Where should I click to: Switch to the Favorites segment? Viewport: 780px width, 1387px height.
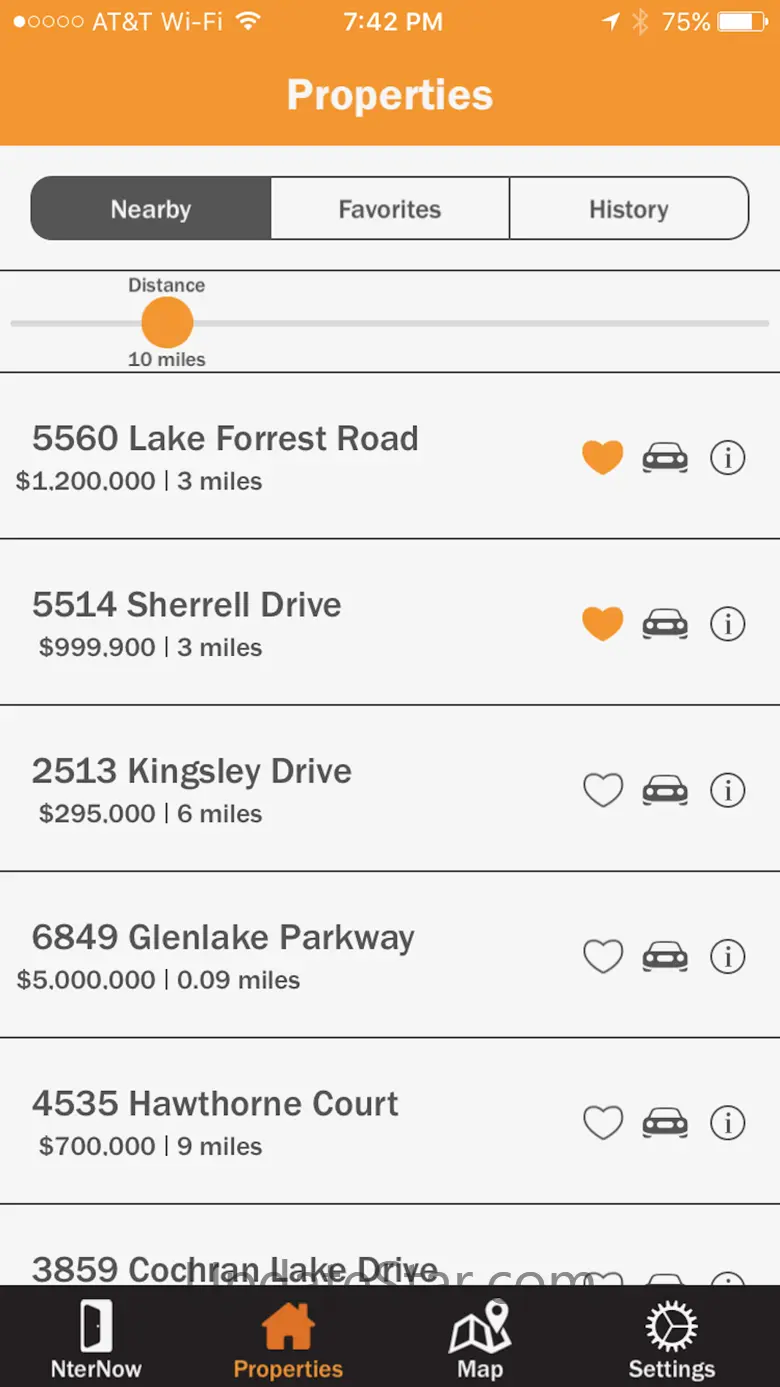pyautogui.click(x=390, y=209)
